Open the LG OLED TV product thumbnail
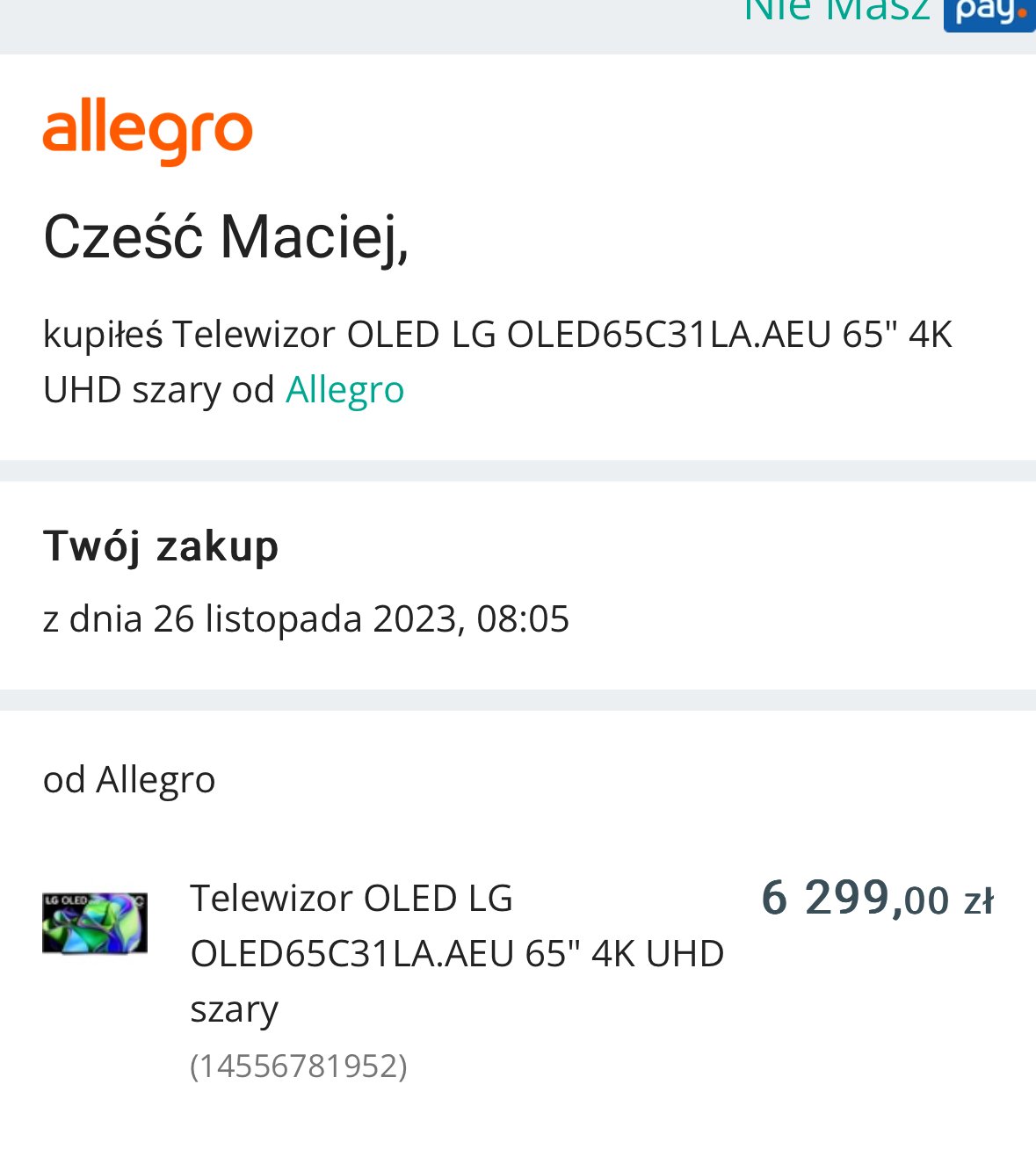The height and width of the screenshot is (1171, 1036). click(x=95, y=923)
